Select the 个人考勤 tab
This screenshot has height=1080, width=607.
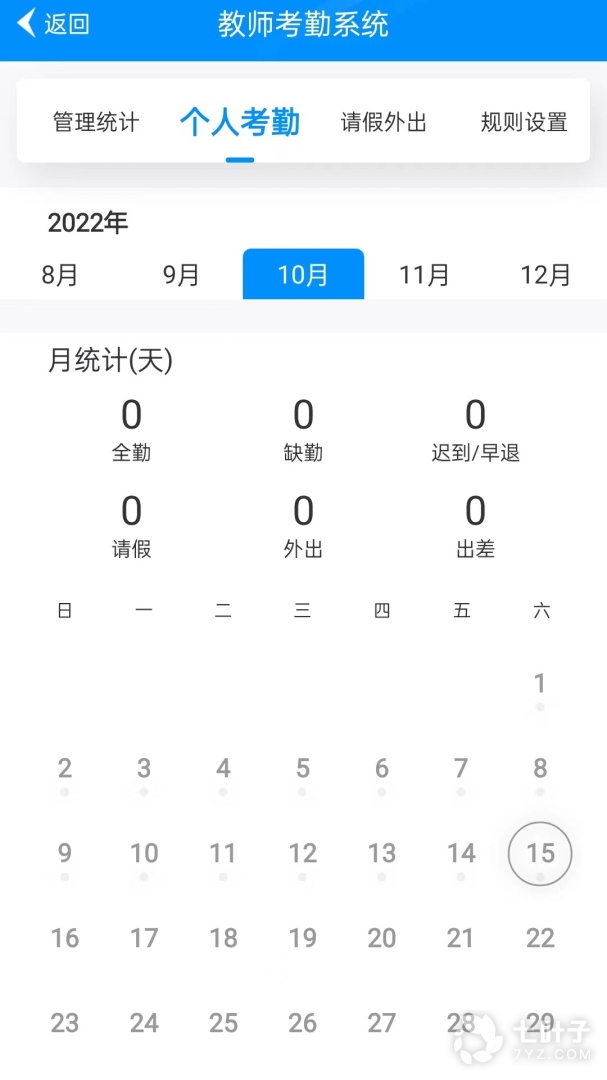point(240,122)
